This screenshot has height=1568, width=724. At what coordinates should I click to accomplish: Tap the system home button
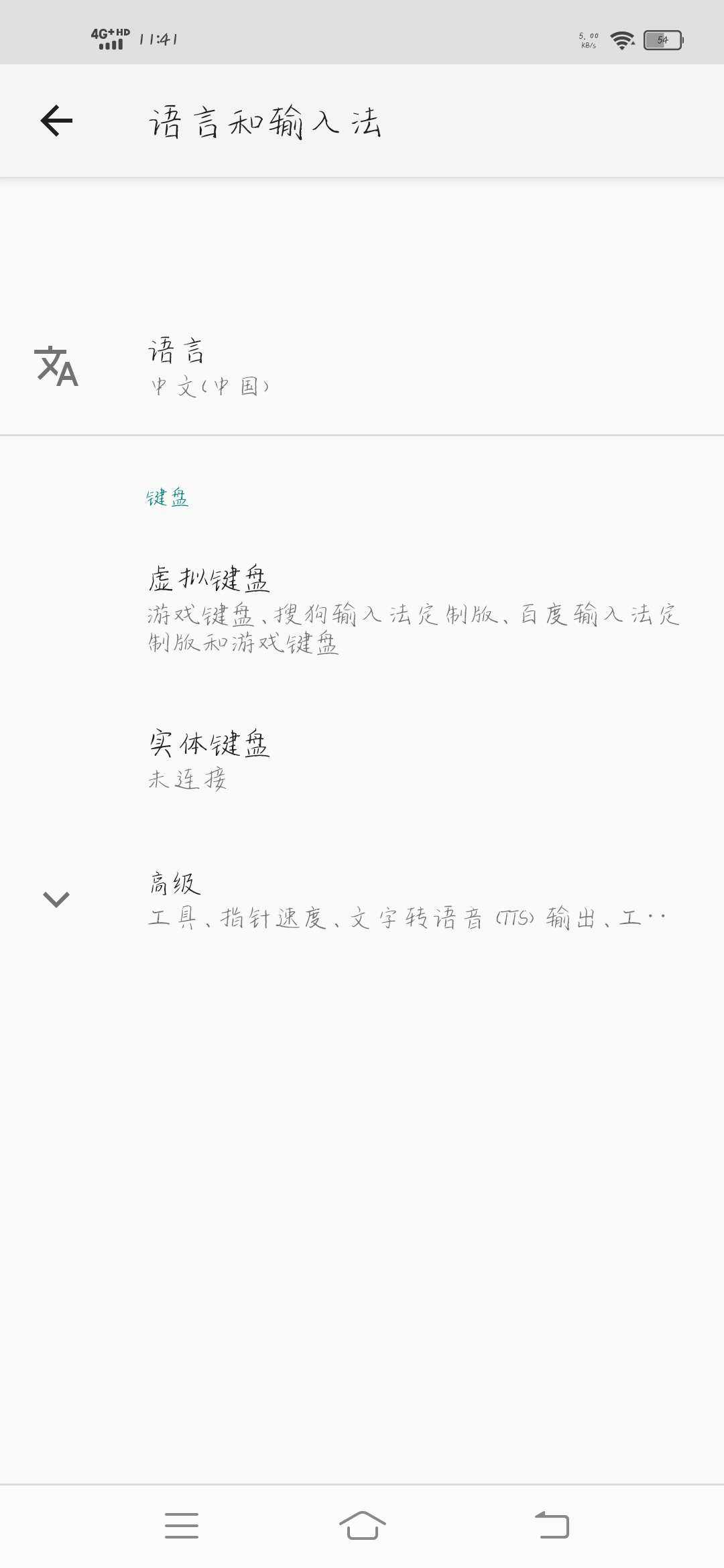point(362,1526)
